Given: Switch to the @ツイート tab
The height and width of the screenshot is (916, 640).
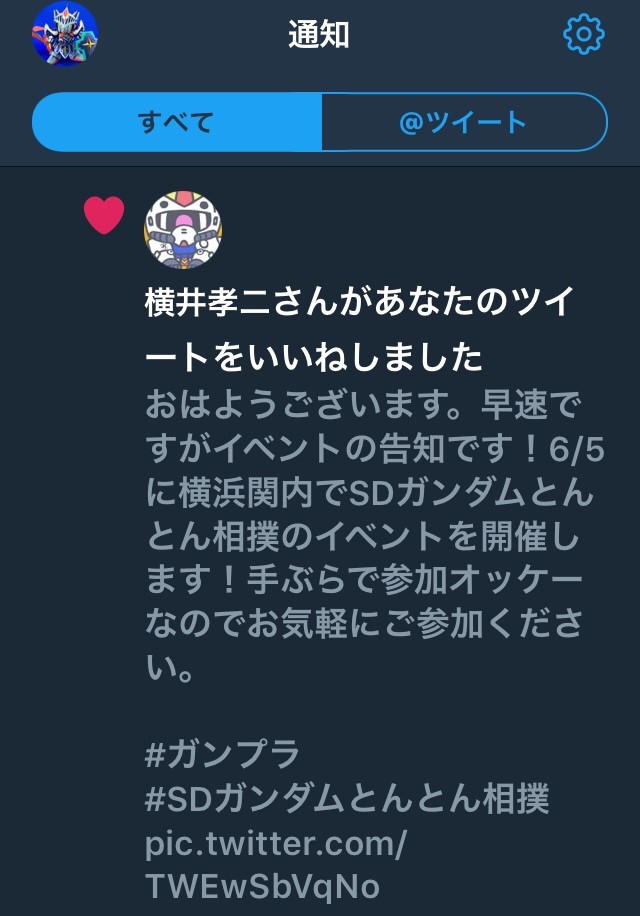Looking at the screenshot, I should pos(463,122).
